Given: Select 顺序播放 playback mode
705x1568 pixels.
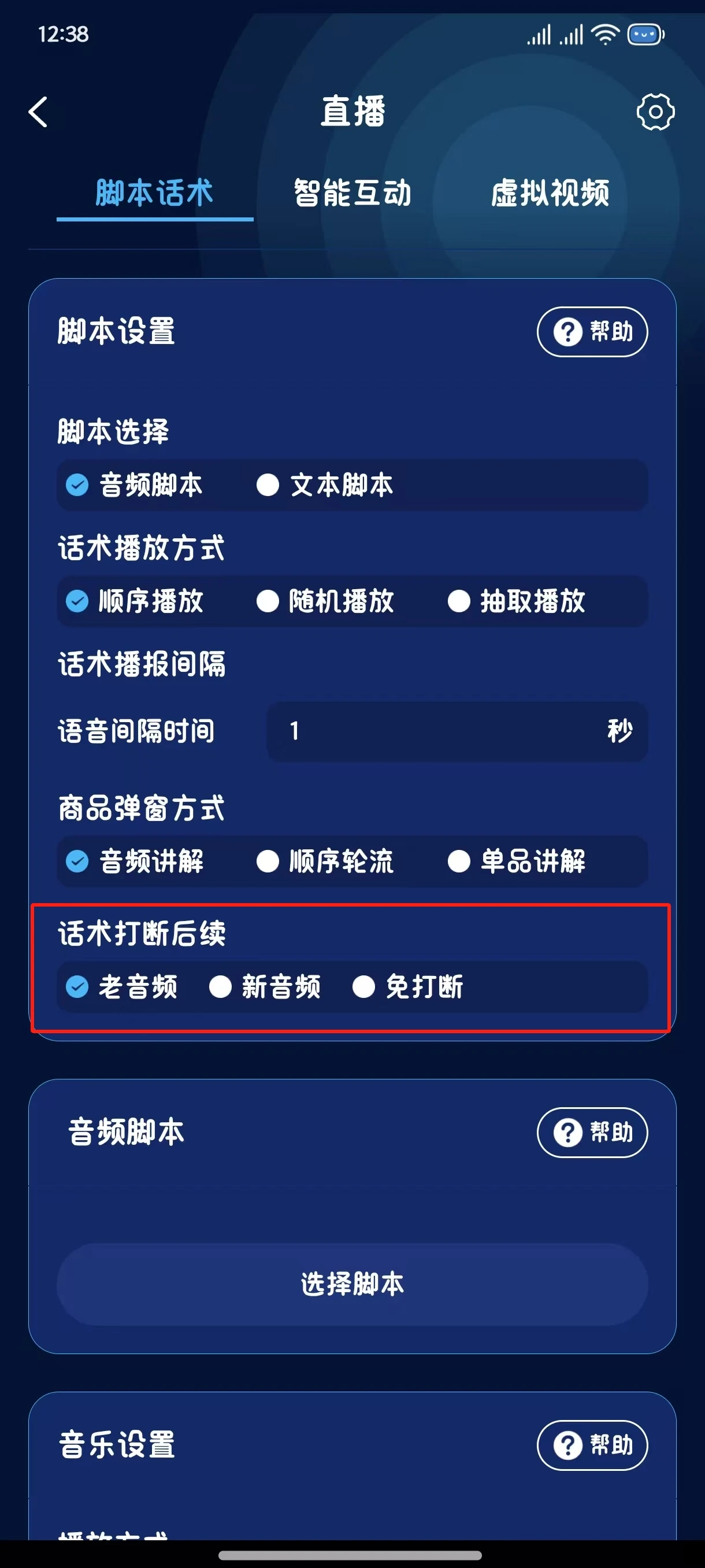Looking at the screenshot, I should (x=134, y=601).
